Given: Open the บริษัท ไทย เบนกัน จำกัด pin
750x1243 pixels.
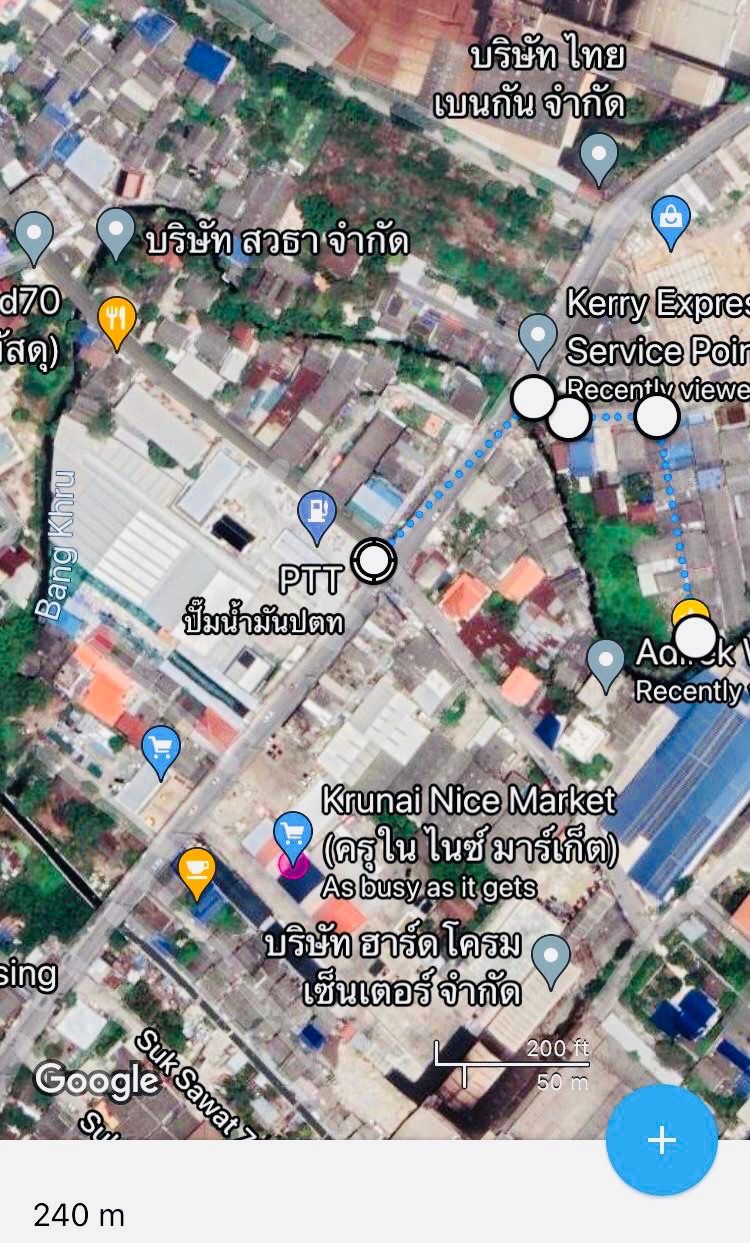Looking at the screenshot, I should (598, 156).
